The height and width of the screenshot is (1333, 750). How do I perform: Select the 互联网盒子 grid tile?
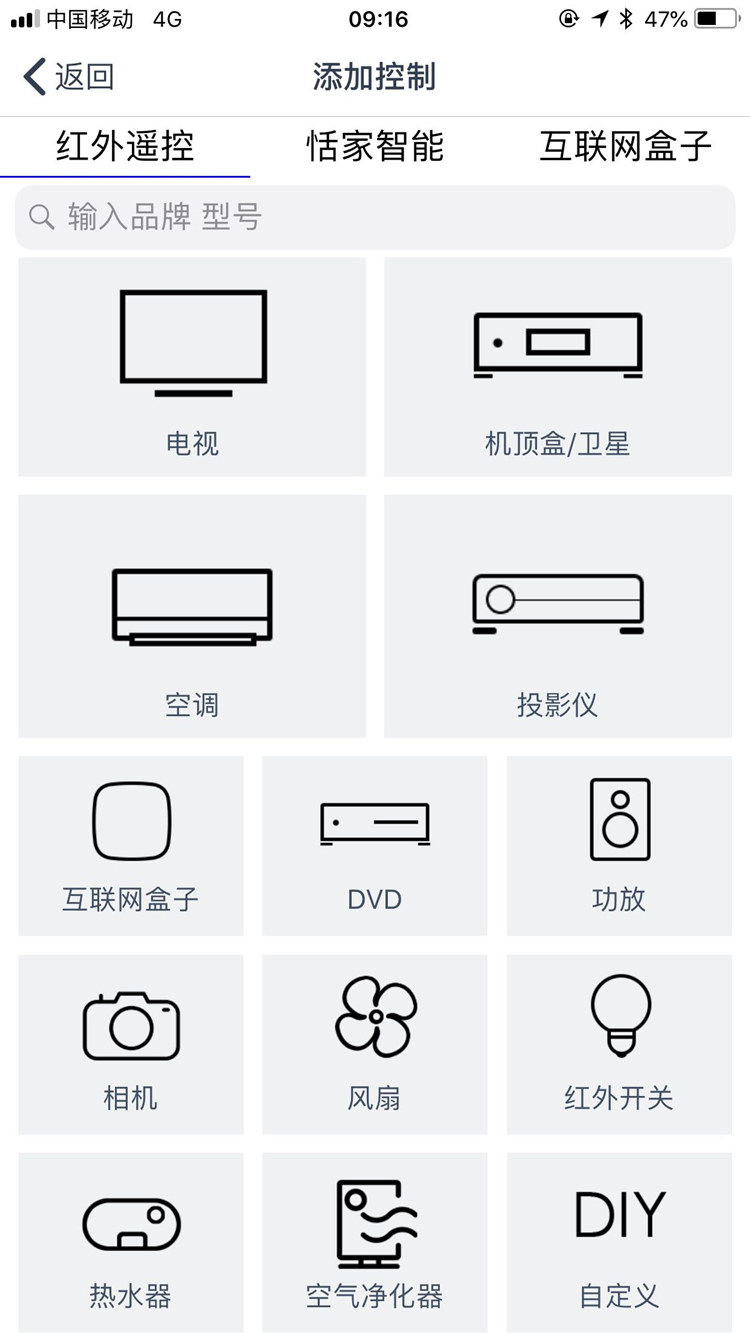[131, 846]
